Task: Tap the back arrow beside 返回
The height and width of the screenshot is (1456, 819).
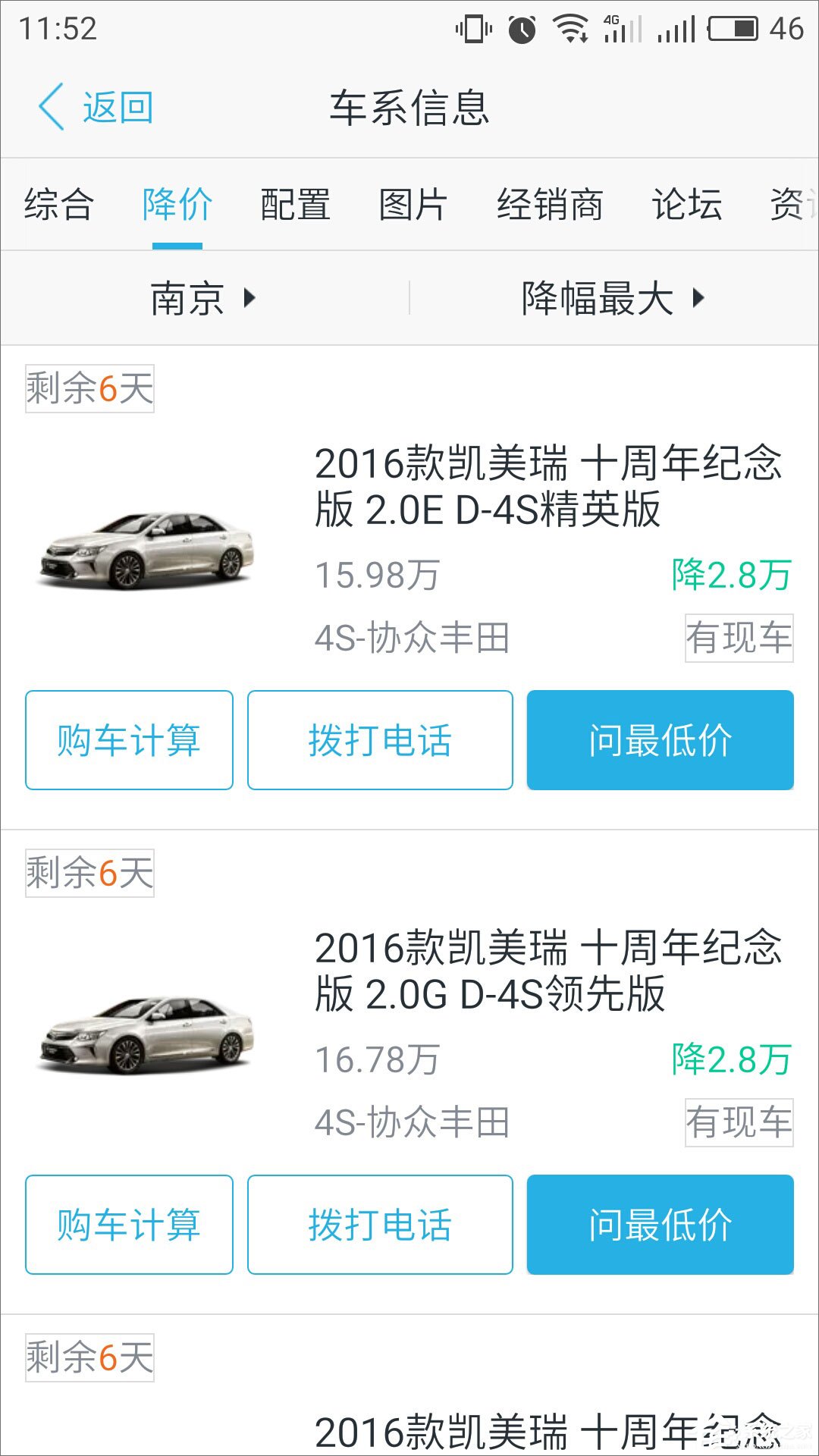Action: pyautogui.click(x=52, y=107)
